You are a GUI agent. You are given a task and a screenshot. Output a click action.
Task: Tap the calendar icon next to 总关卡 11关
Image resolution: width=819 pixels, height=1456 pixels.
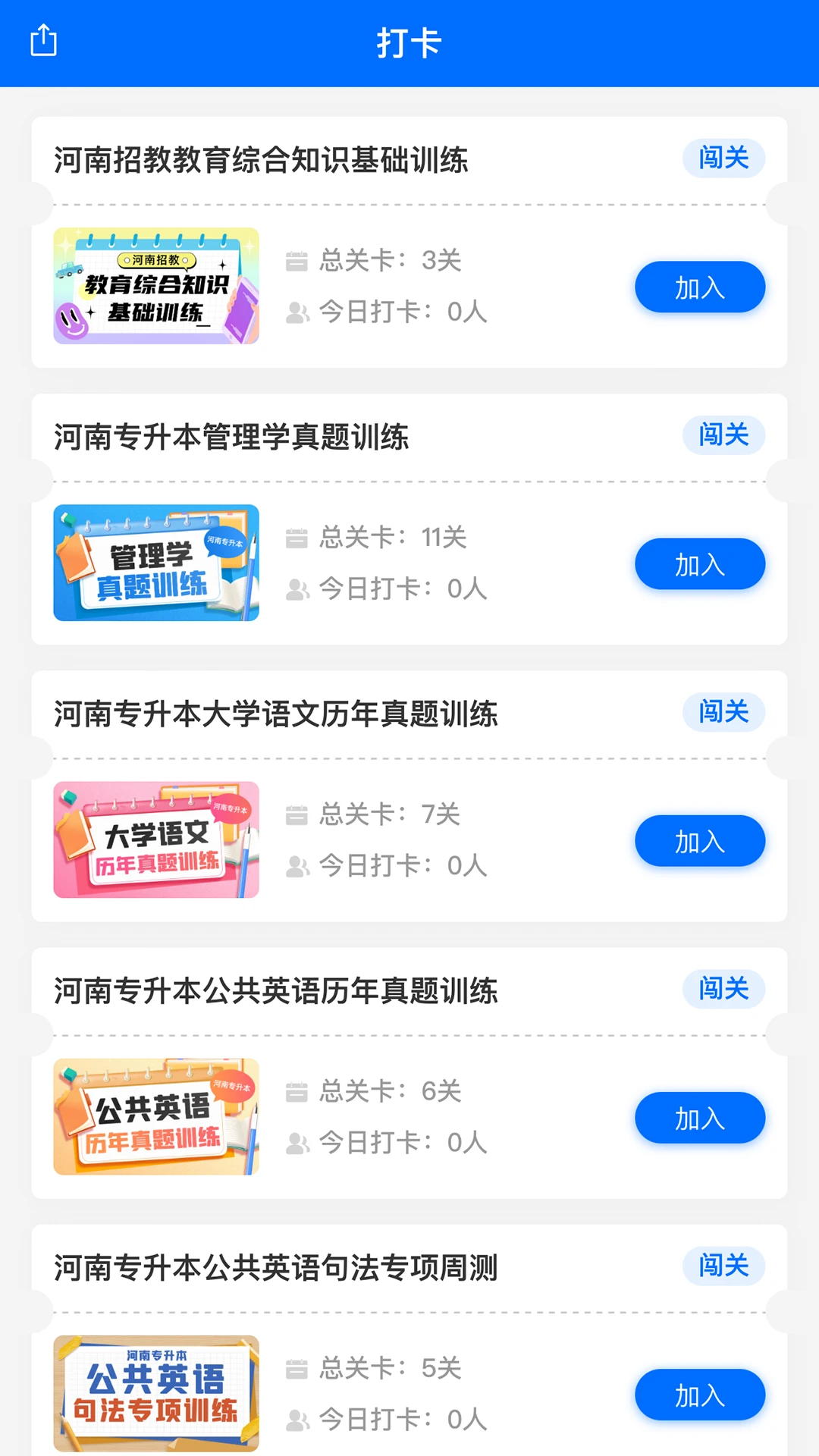click(x=297, y=538)
